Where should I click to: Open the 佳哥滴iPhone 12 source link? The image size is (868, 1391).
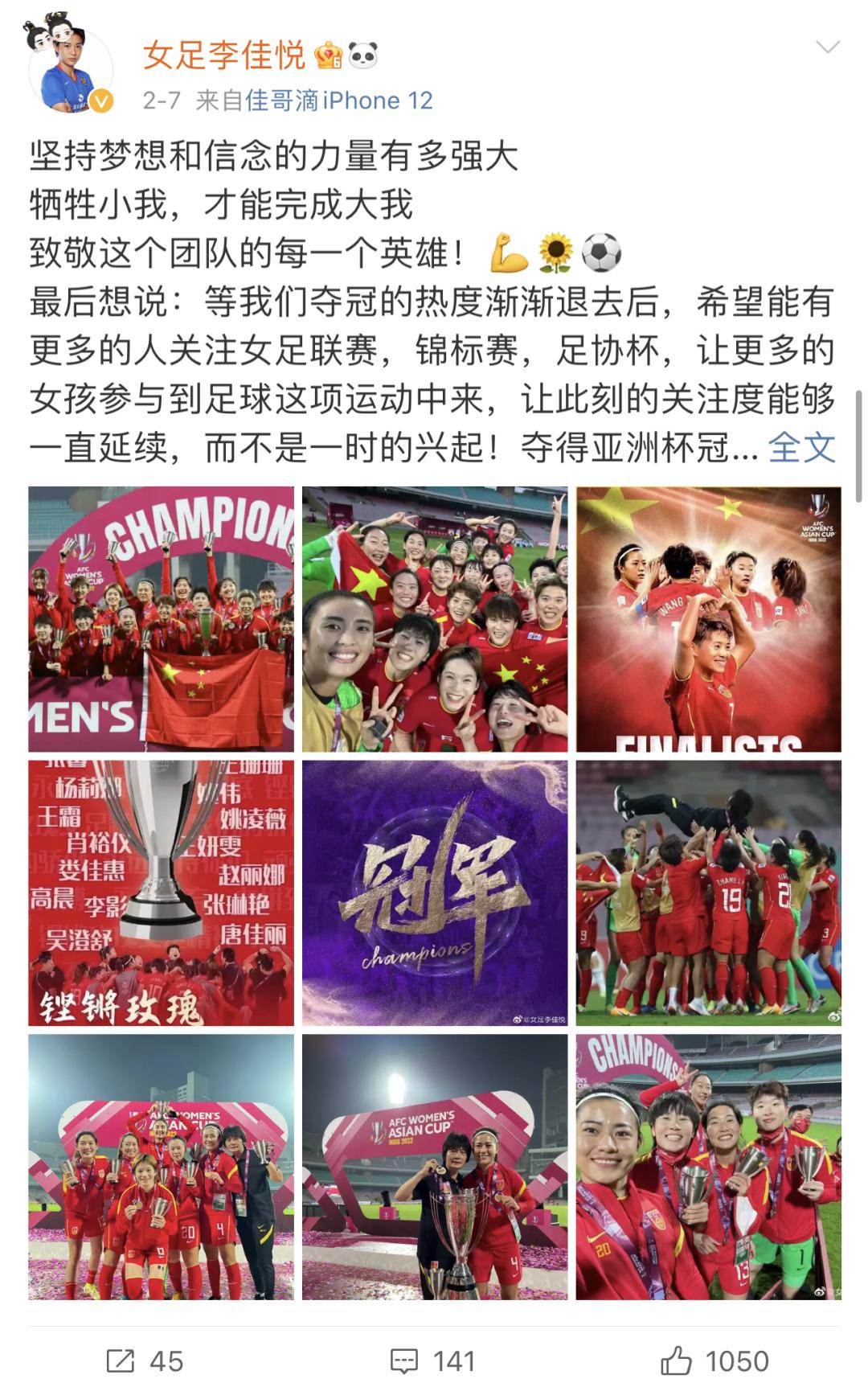(x=338, y=101)
